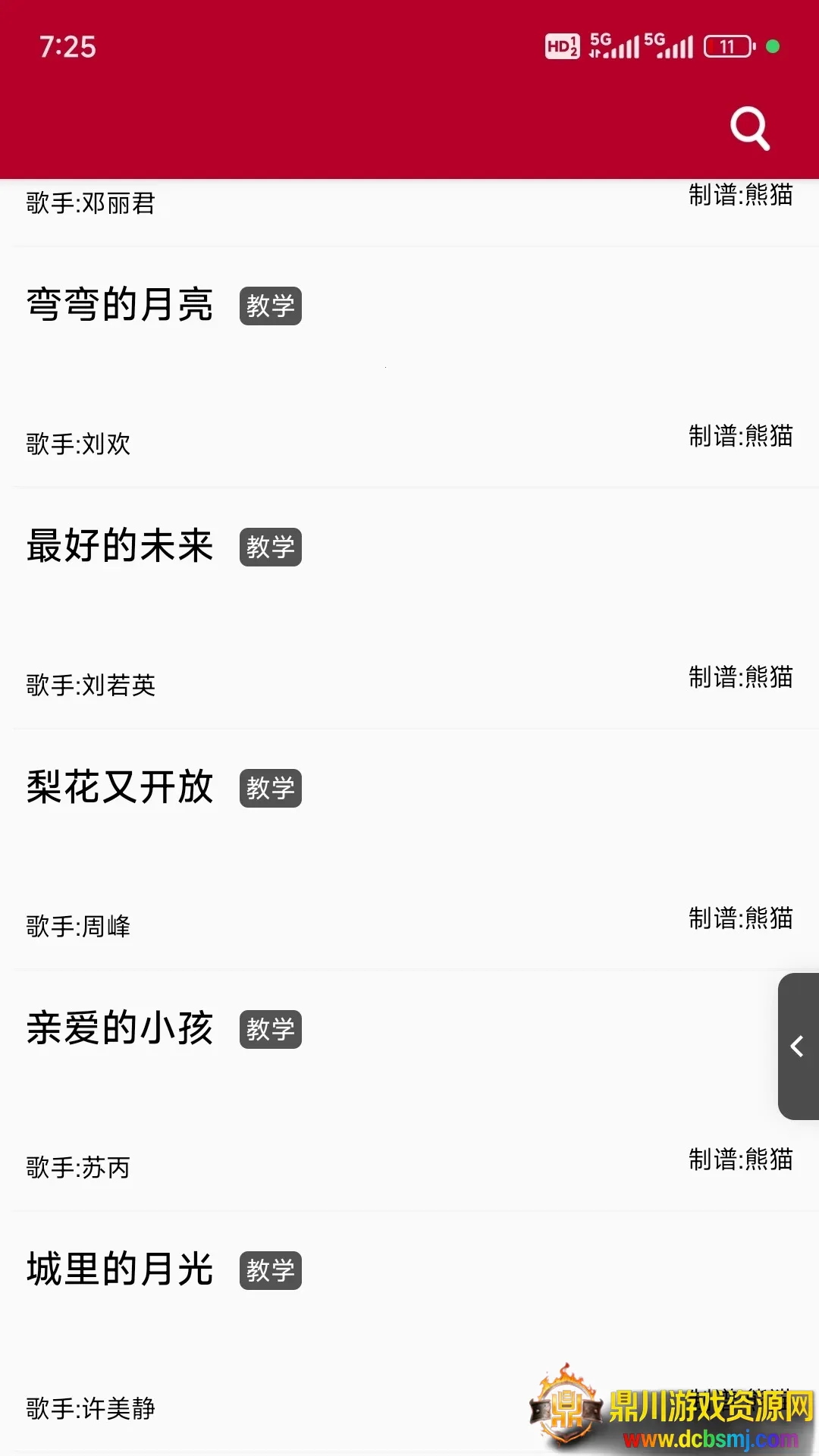View the song 城里的月光 by 许美静
This screenshot has width=819, height=1456.
pyautogui.click(x=120, y=1269)
